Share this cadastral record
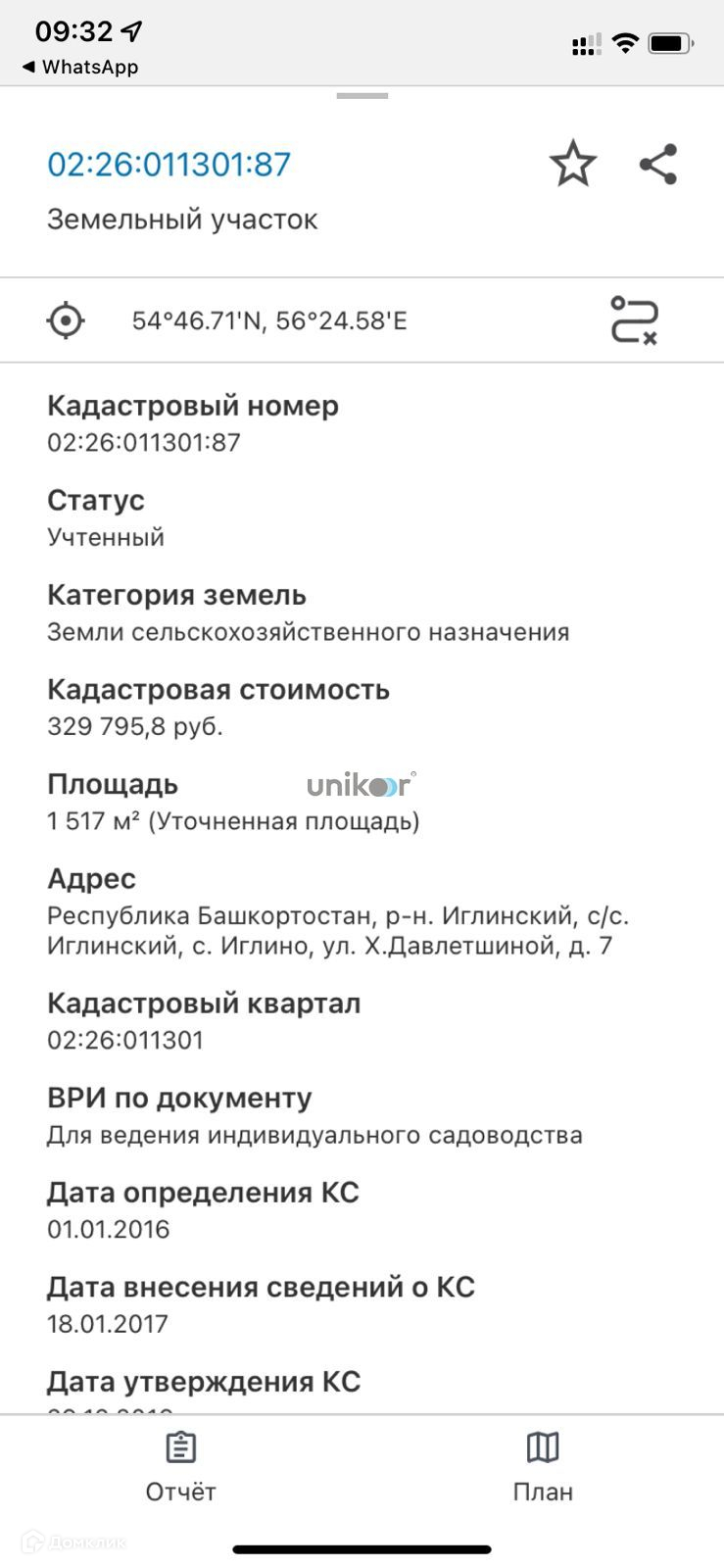 [658, 164]
